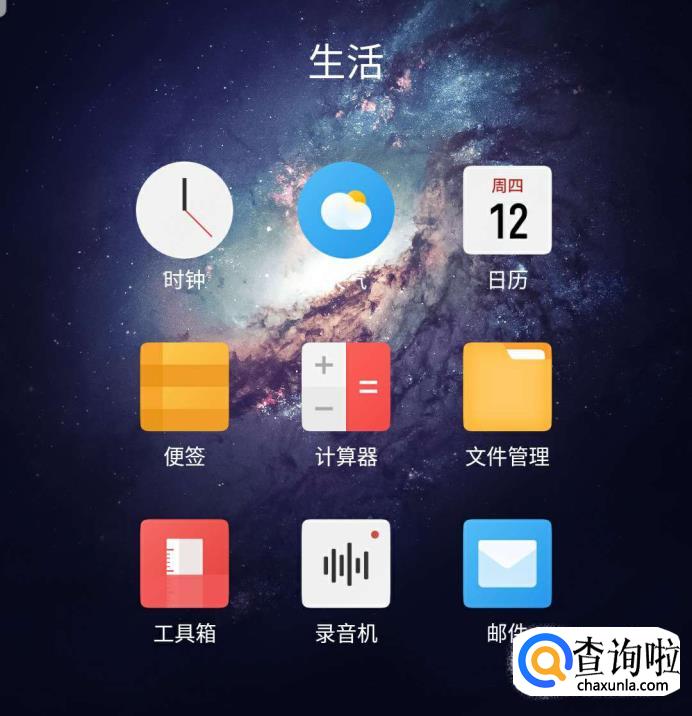Launch the 计算器 calculator app
The height and width of the screenshot is (716, 692).
click(346, 387)
